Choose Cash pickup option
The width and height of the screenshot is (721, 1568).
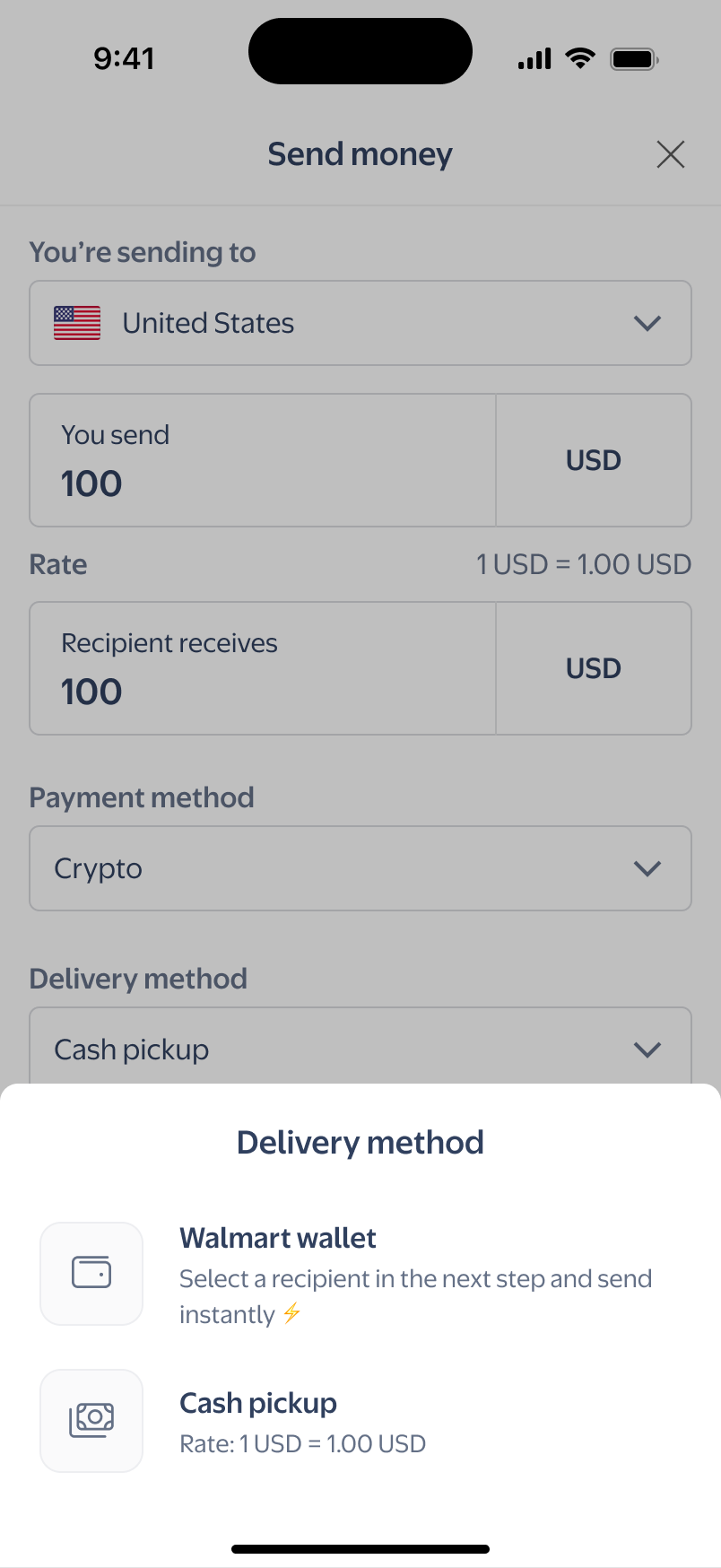[x=359, y=1421]
